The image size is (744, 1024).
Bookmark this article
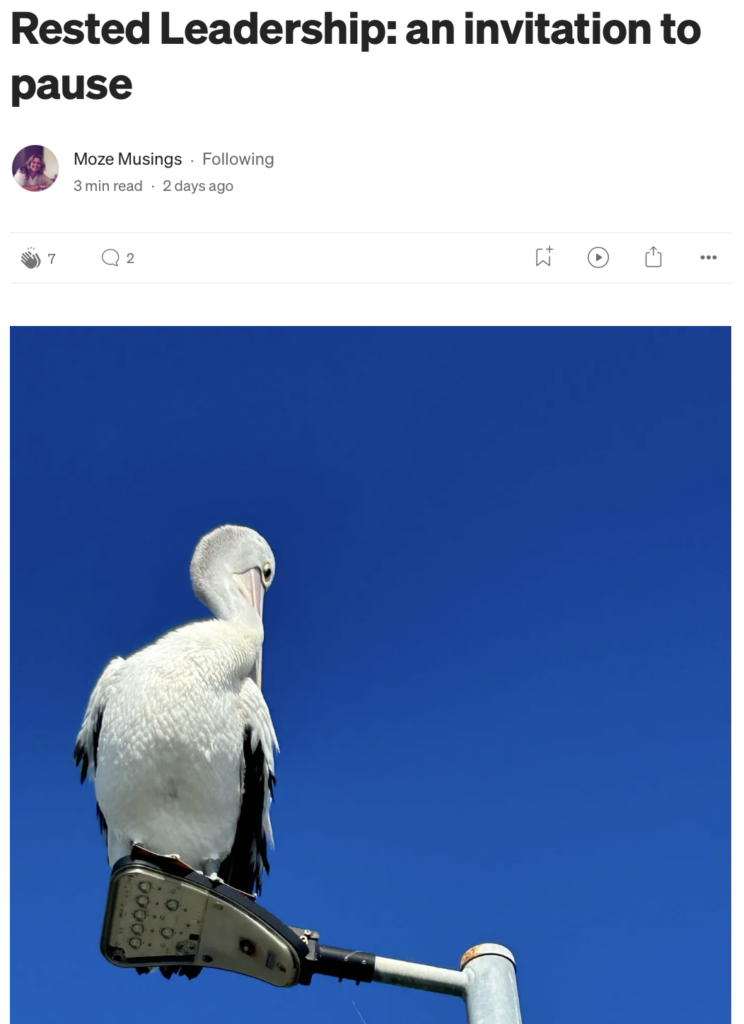pos(543,258)
